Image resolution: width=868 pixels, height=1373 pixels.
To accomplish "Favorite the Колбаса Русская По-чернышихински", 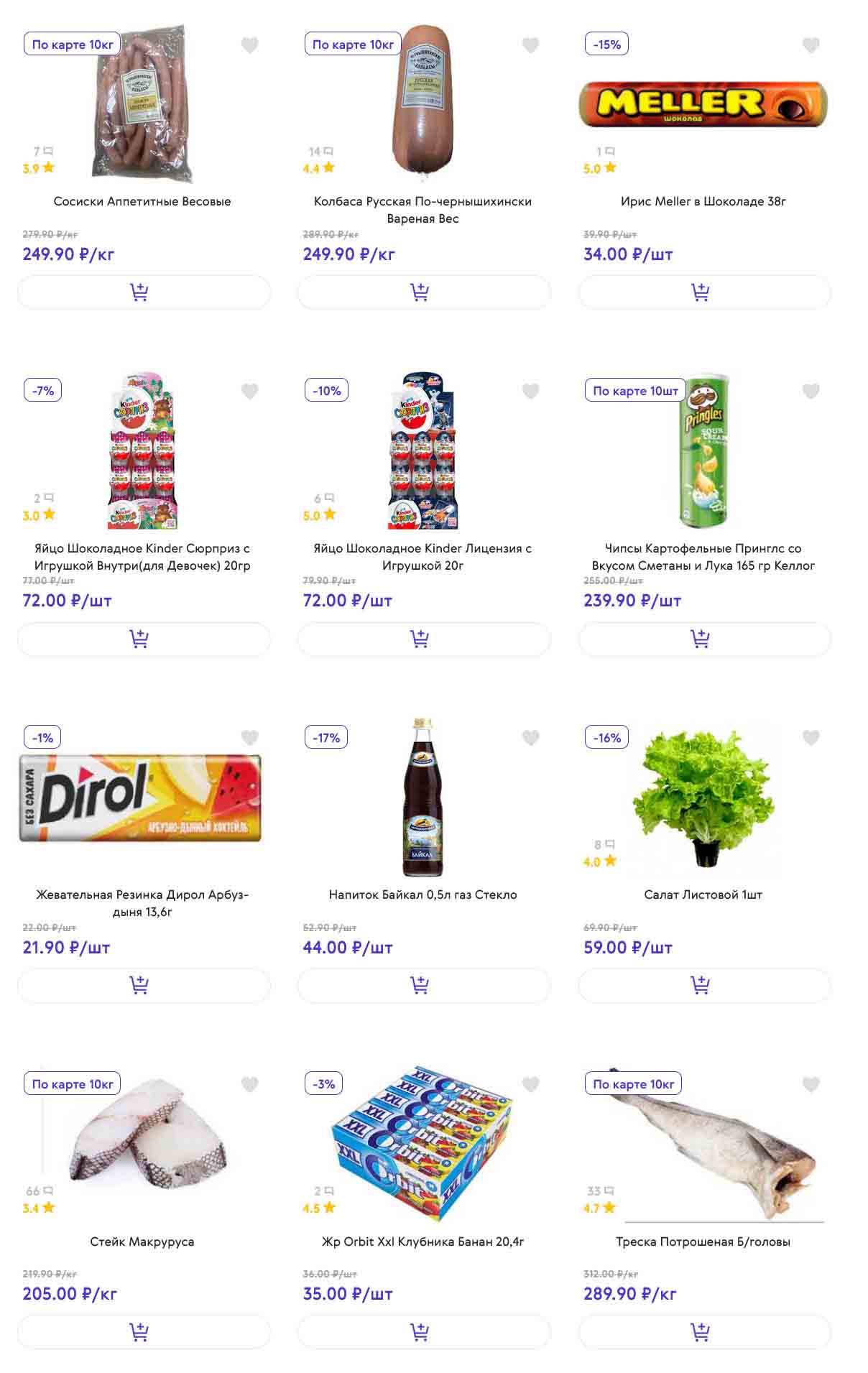I will coord(530,45).
